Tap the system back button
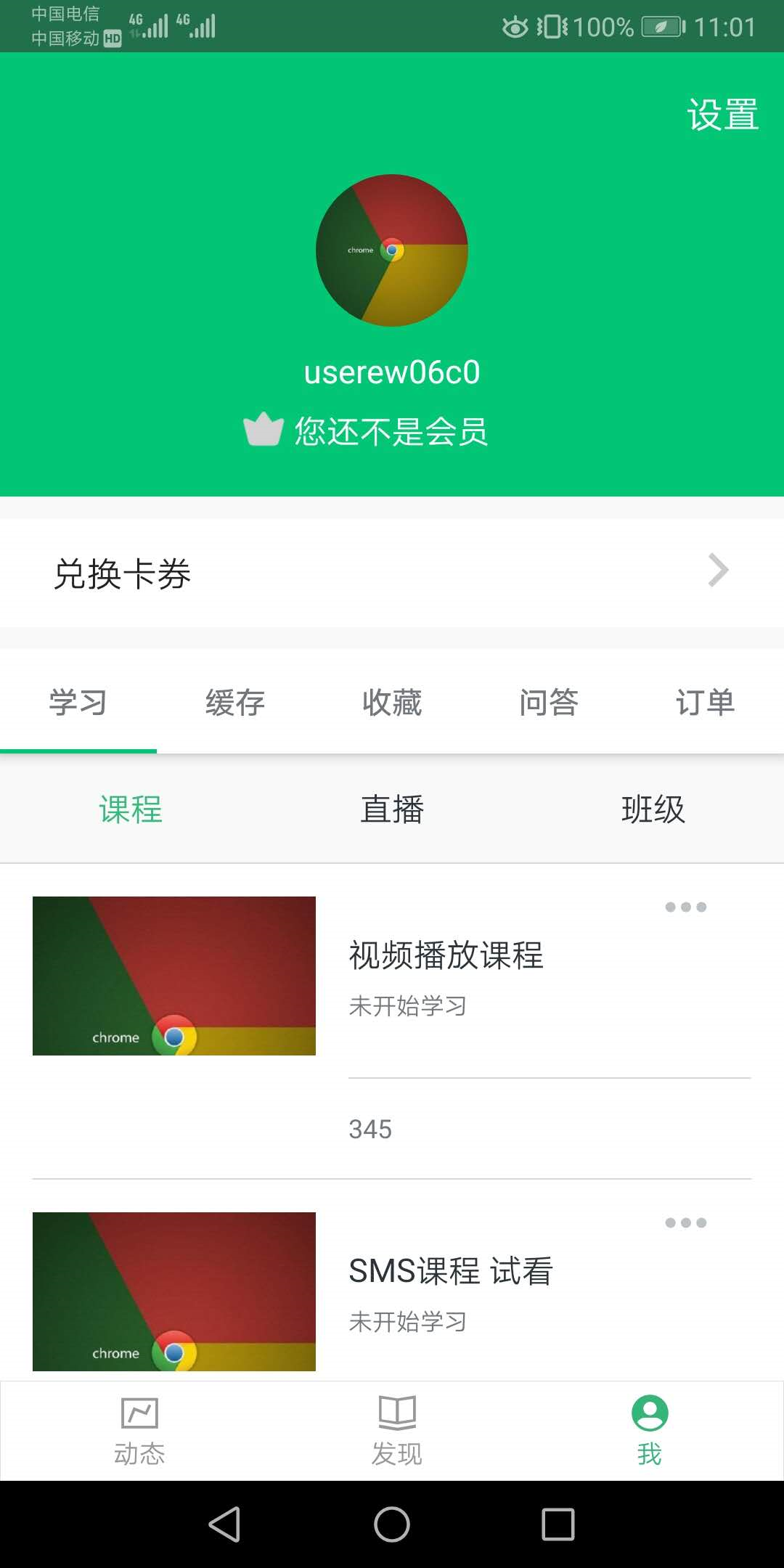The image size is (784, 1568). [x=224, y=1524]
